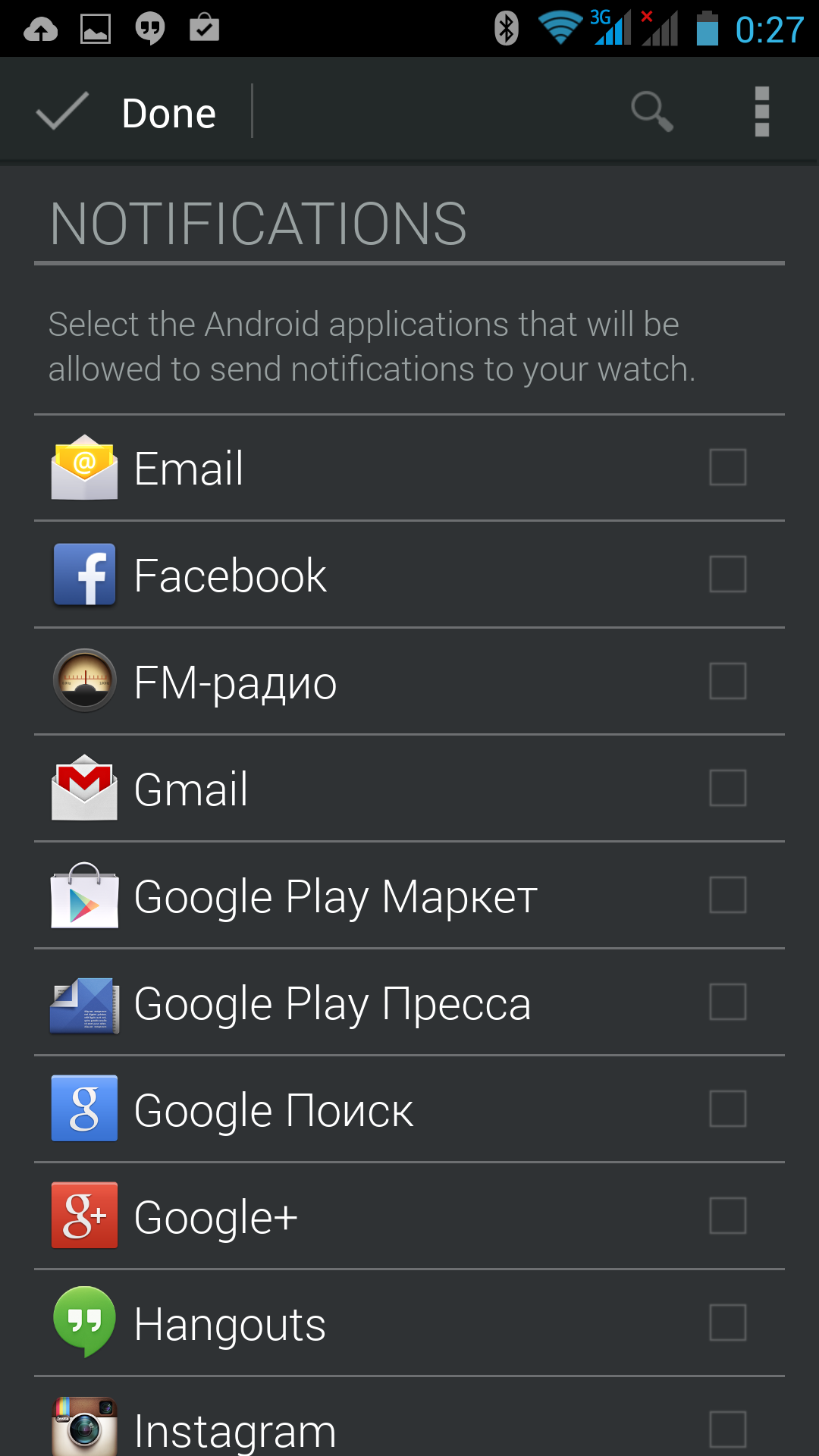
Task: Open the search icon in the top bar
Action: click(x=651, y=112)
